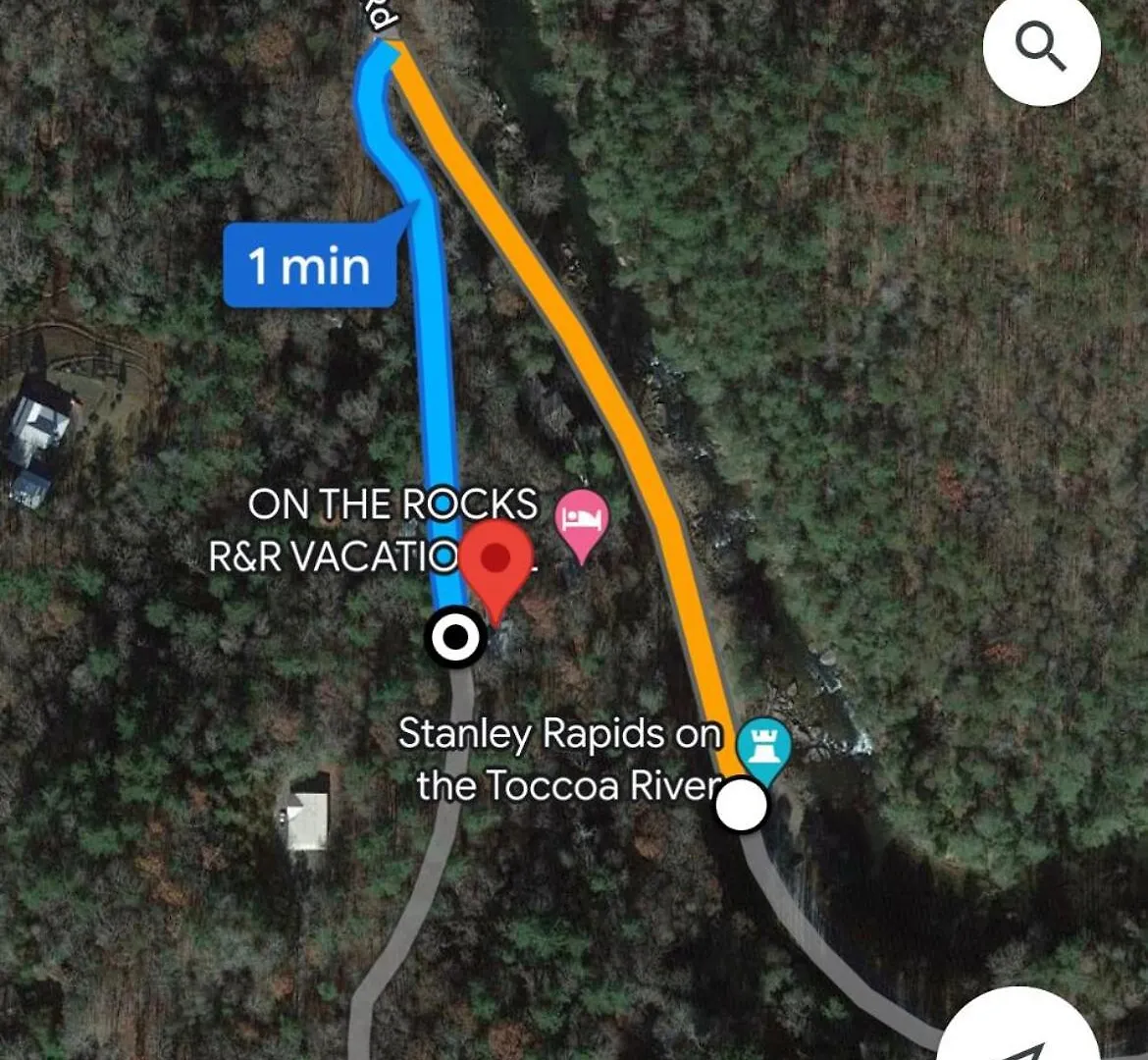
Task: Select Stanley Rapids on the Toccoa River marker
Action: click(763, 748)
